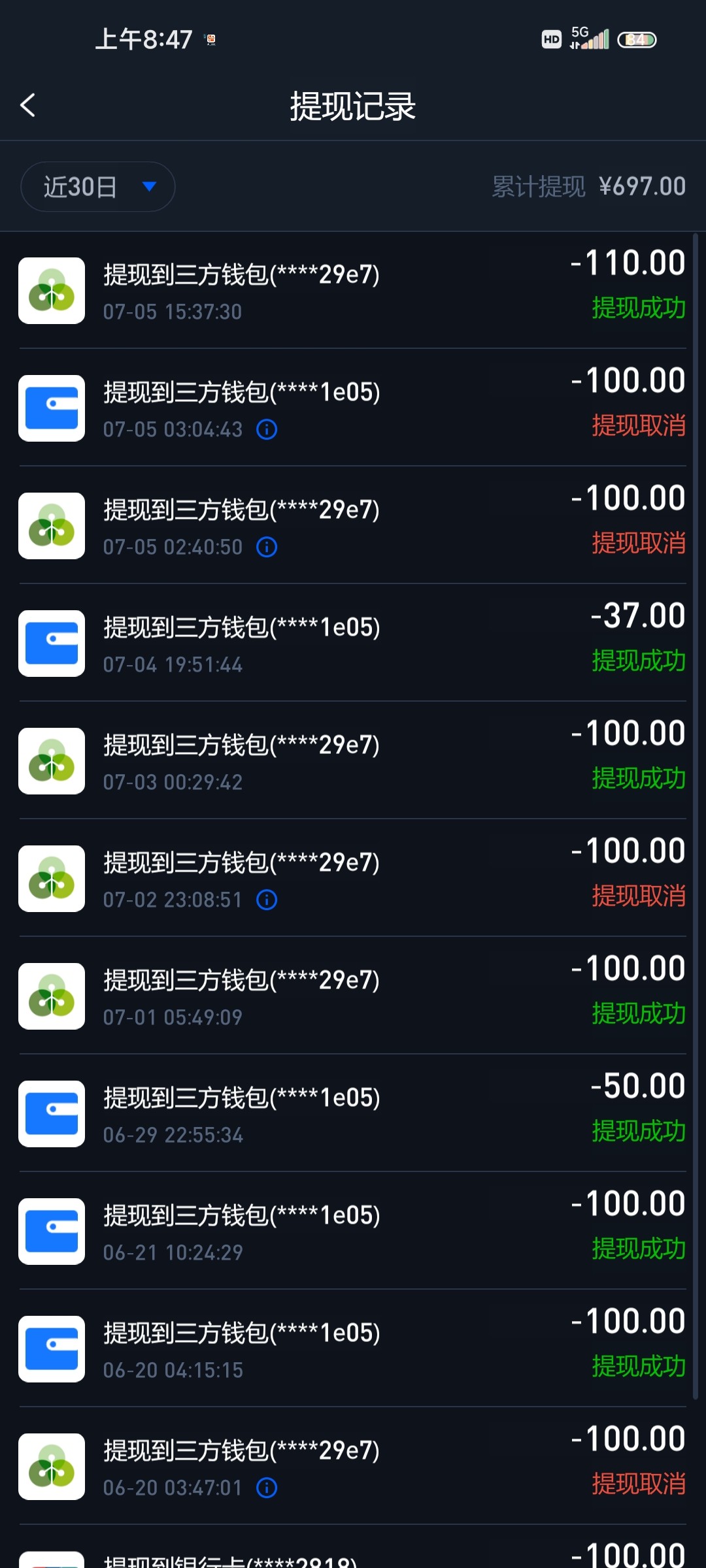
Task: Open the 近30日 date range dropdown
Action: pyautogui.click(x=98, y=187)
